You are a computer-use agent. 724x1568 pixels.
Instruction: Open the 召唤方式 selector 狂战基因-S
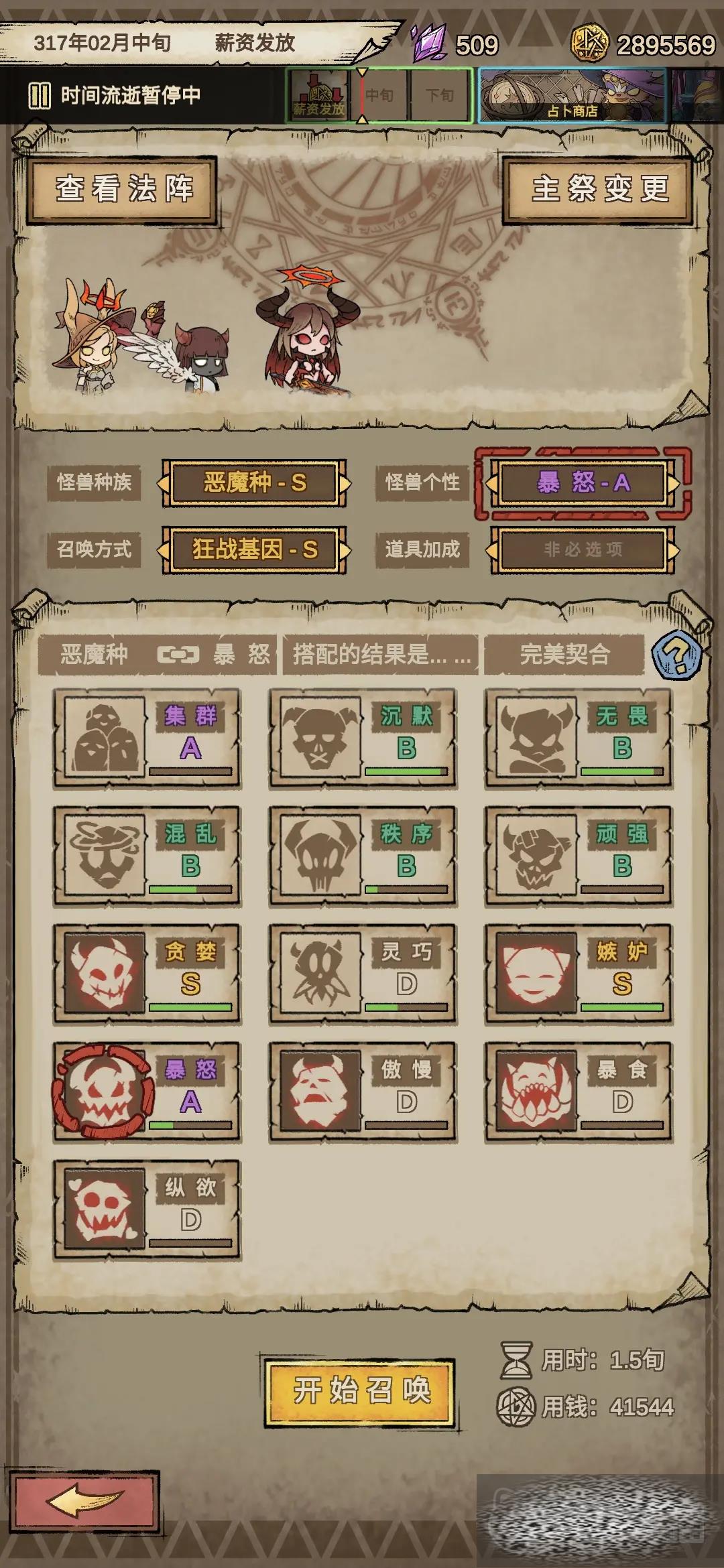coord(254,550)
